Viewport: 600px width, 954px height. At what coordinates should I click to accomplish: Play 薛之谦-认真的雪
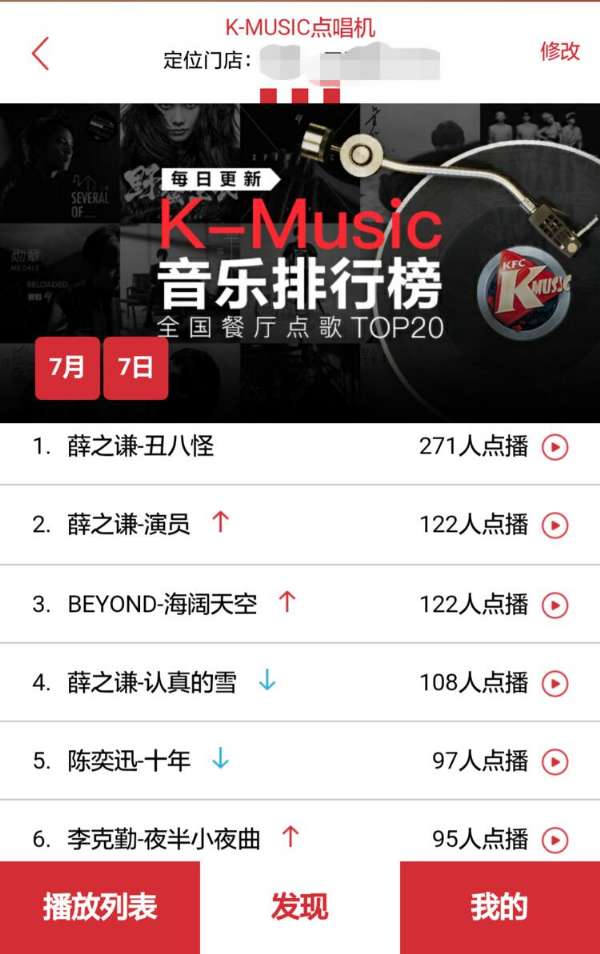click(x=554, y=683)
